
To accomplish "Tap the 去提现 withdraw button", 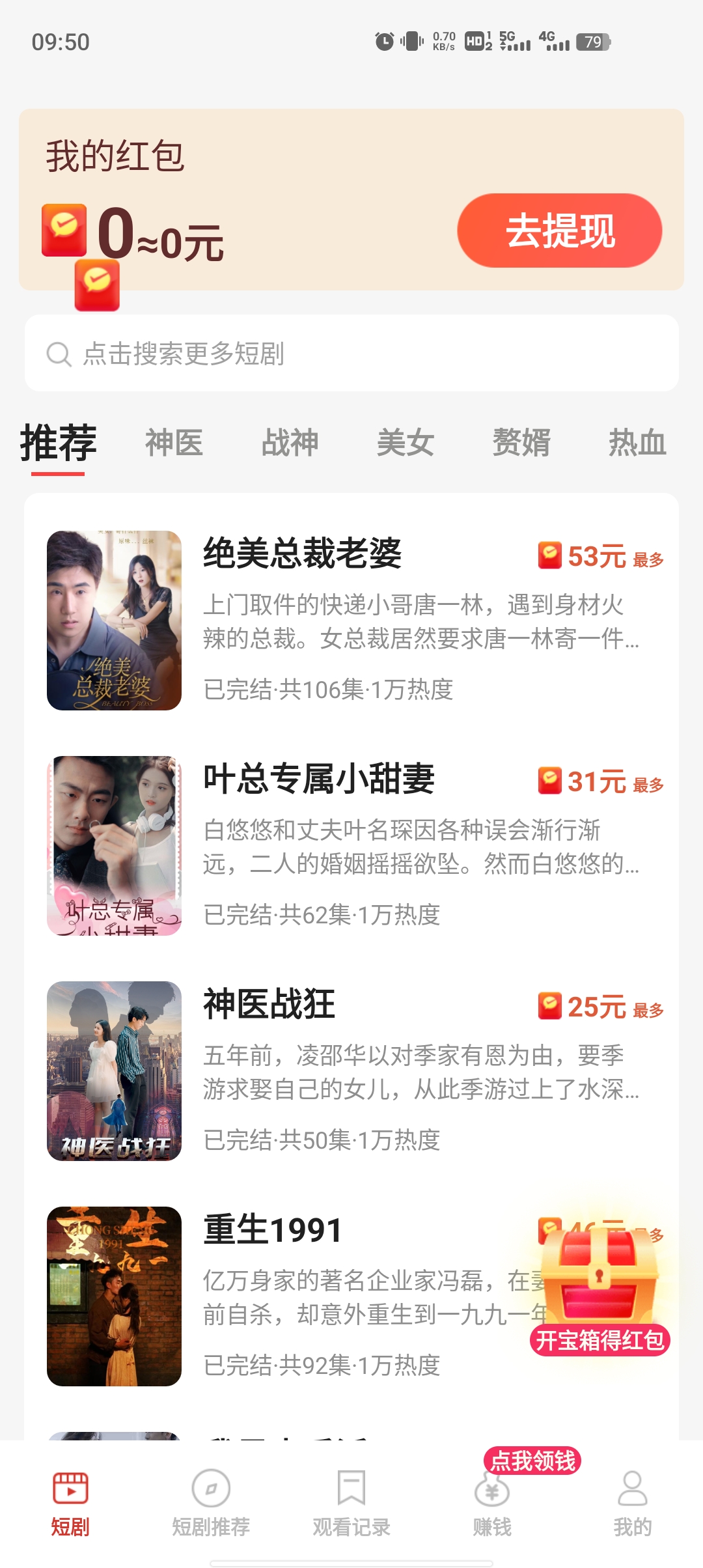I will click(559, 231).
